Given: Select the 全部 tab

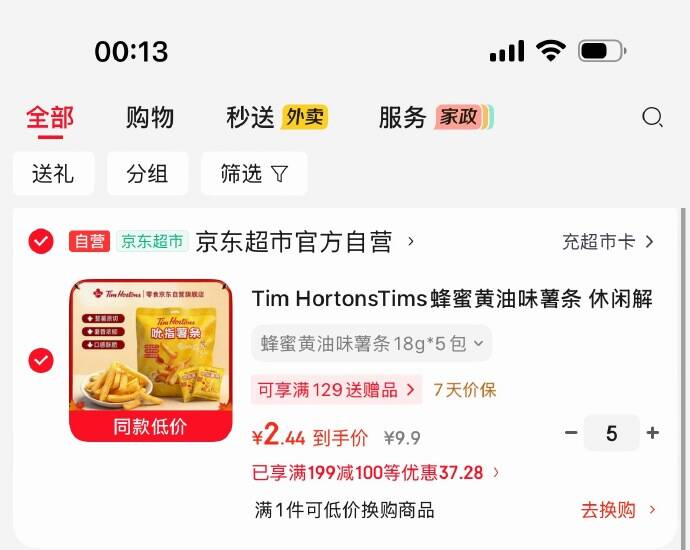Looking at the screenshot, I should click(x=50, y=118).
